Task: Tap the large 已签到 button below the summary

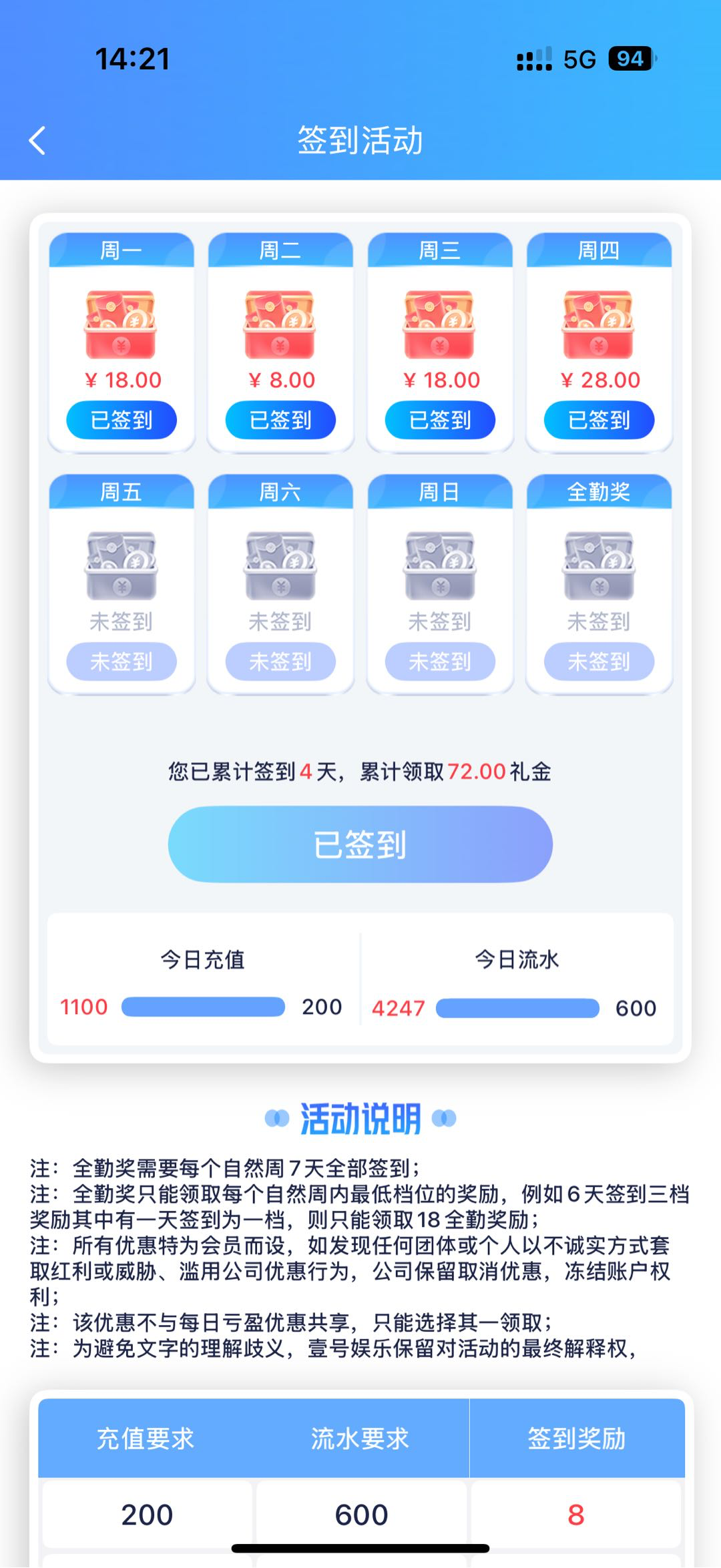Action: pos(360,844)
